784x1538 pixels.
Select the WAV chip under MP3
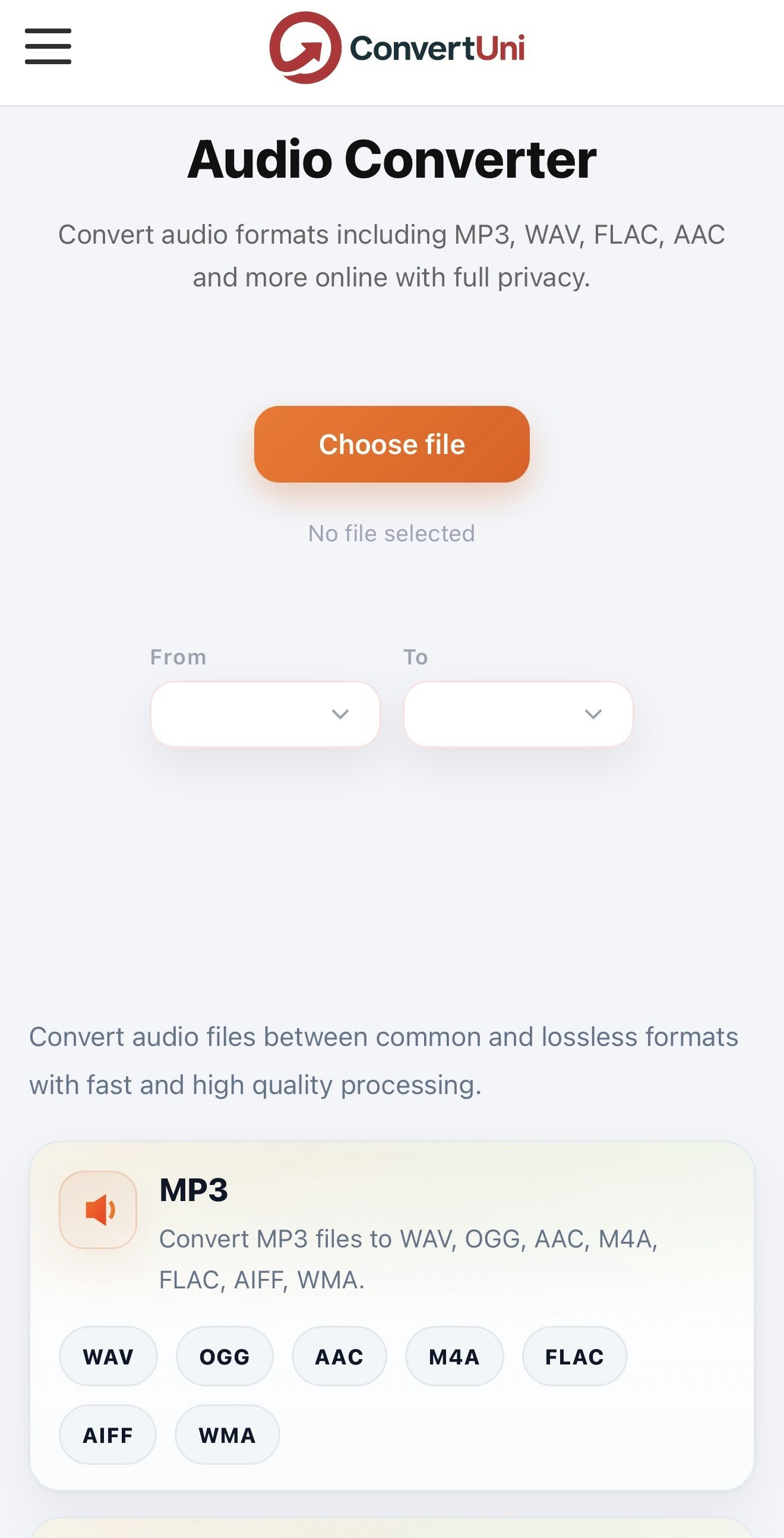108,1357
